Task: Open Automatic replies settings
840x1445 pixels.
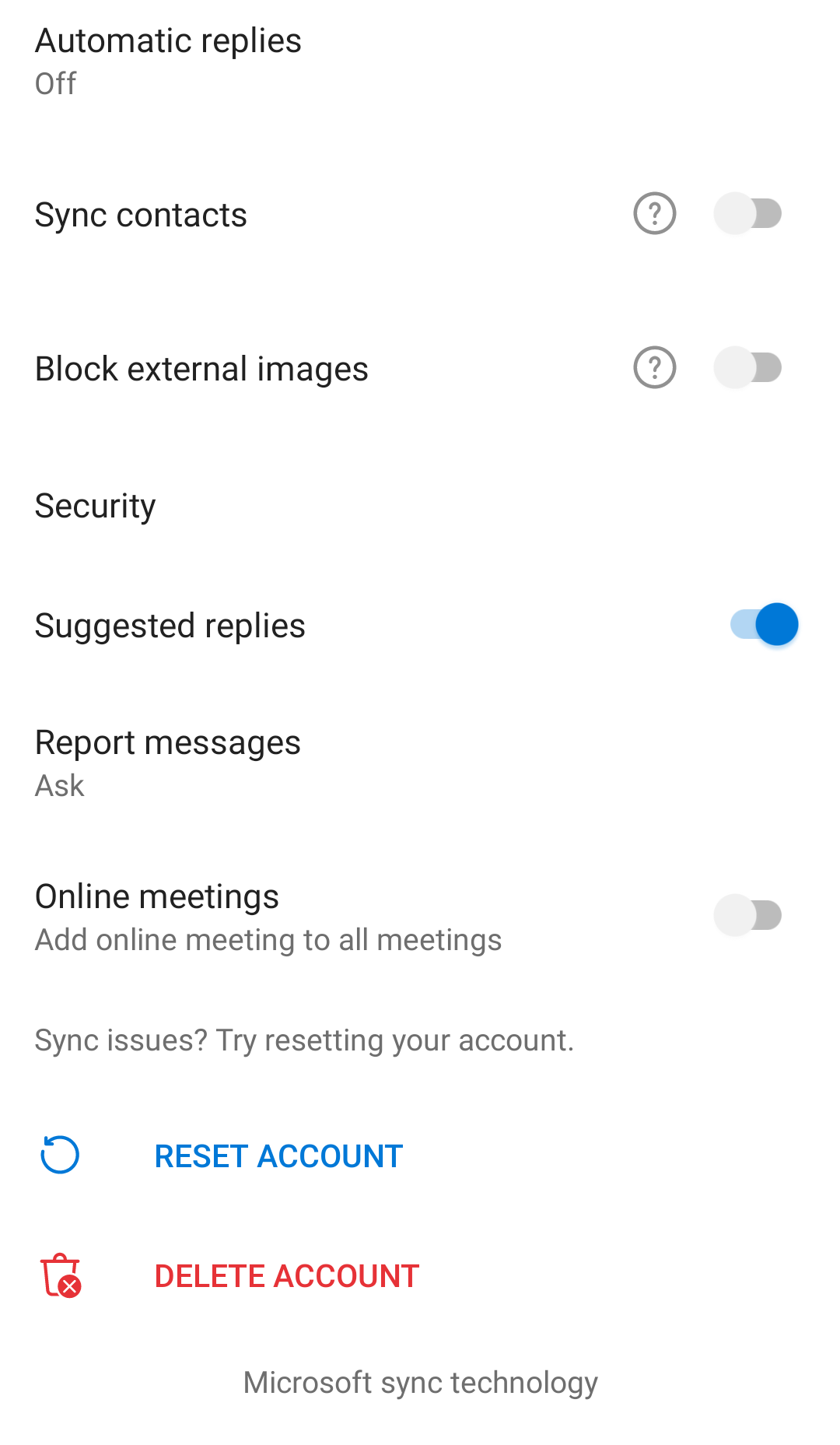Action: click(168, 61)
